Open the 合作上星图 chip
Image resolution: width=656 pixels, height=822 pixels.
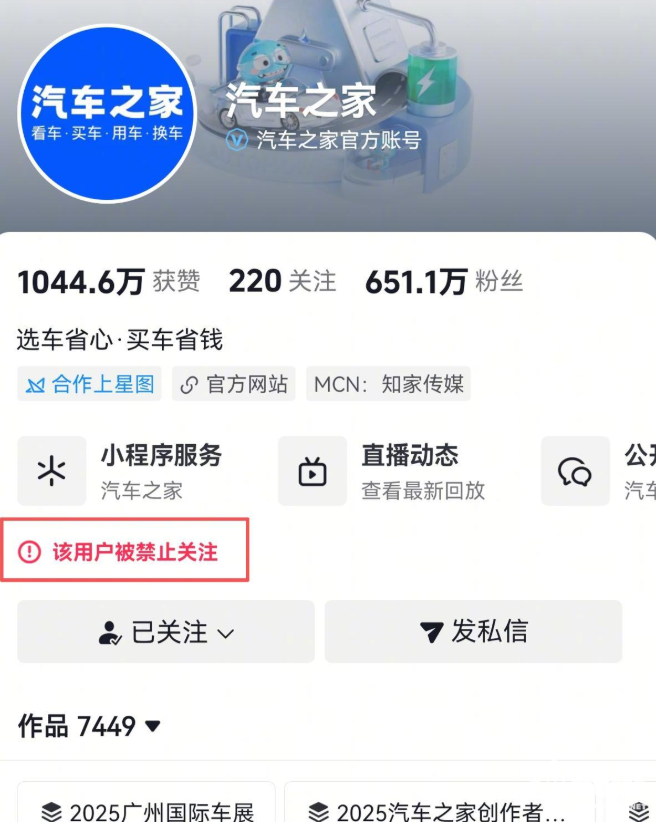(89, 384)
